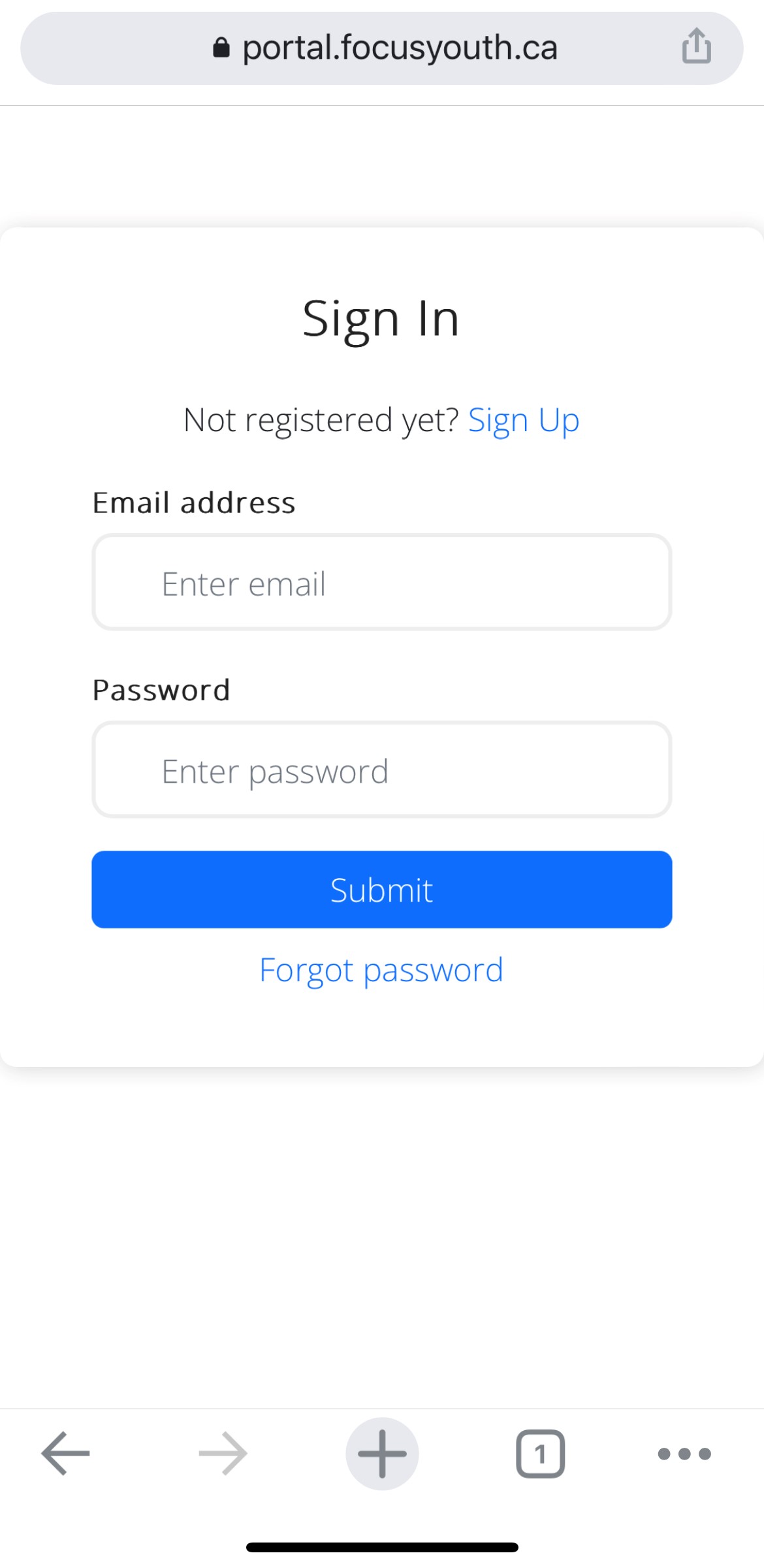This screenshot has height=1568, width=764.
Task: Show the open tabs switcher
Action: click(540, 1454)
